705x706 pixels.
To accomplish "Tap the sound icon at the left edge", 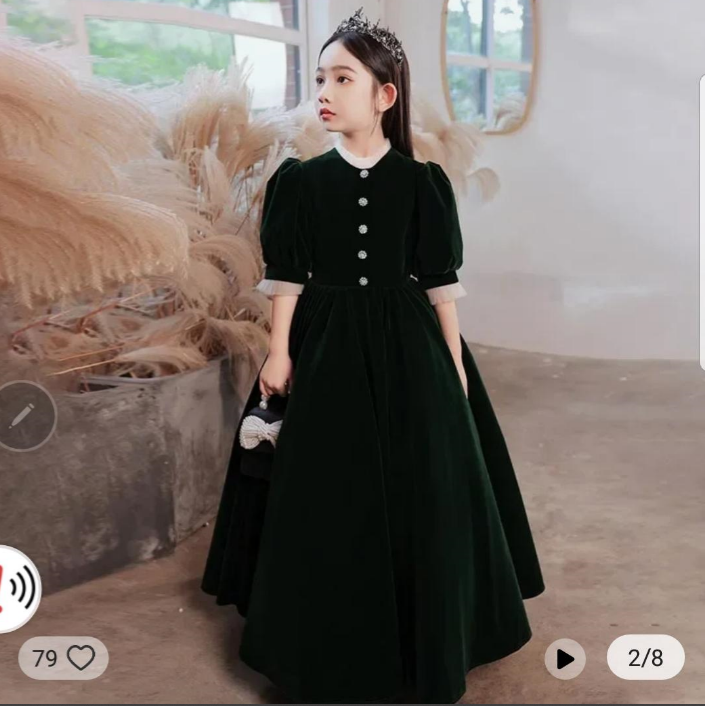I will click(x=18, y=589).
